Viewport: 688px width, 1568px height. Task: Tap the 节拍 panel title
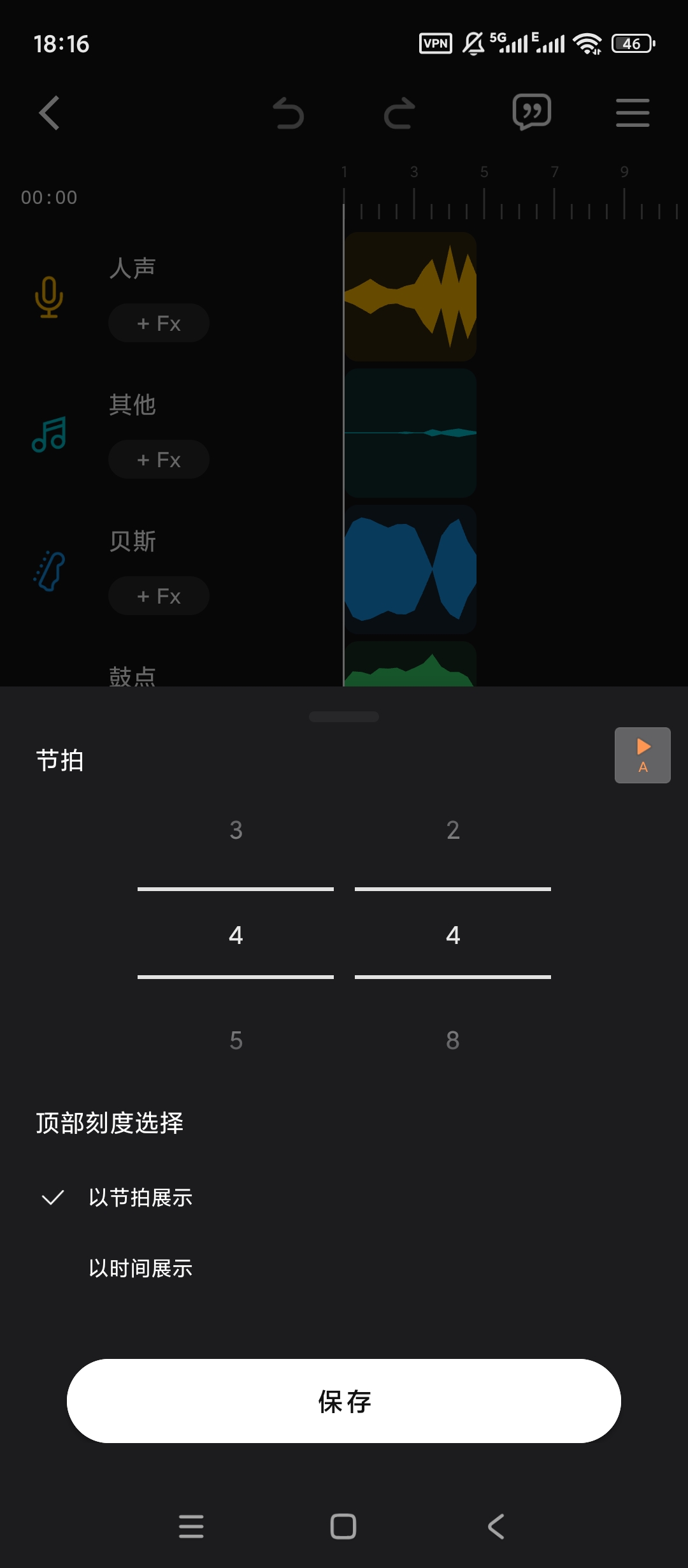(61, 760)
